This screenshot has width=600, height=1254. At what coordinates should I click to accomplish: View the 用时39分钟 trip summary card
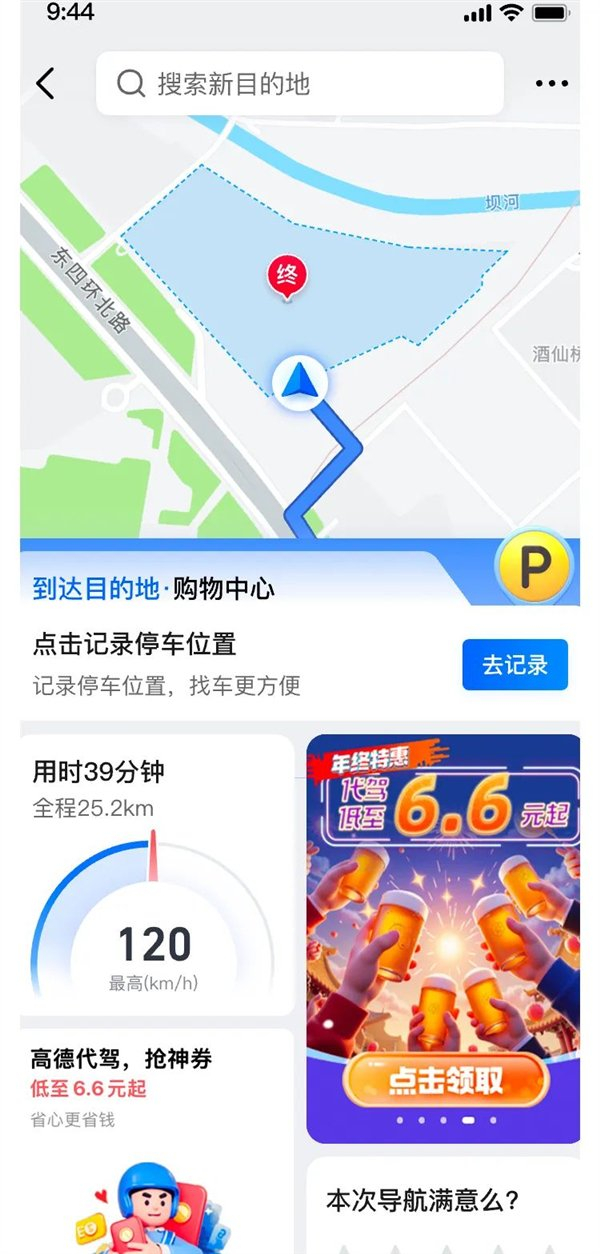pyautogui.click(x=157, y=875)
